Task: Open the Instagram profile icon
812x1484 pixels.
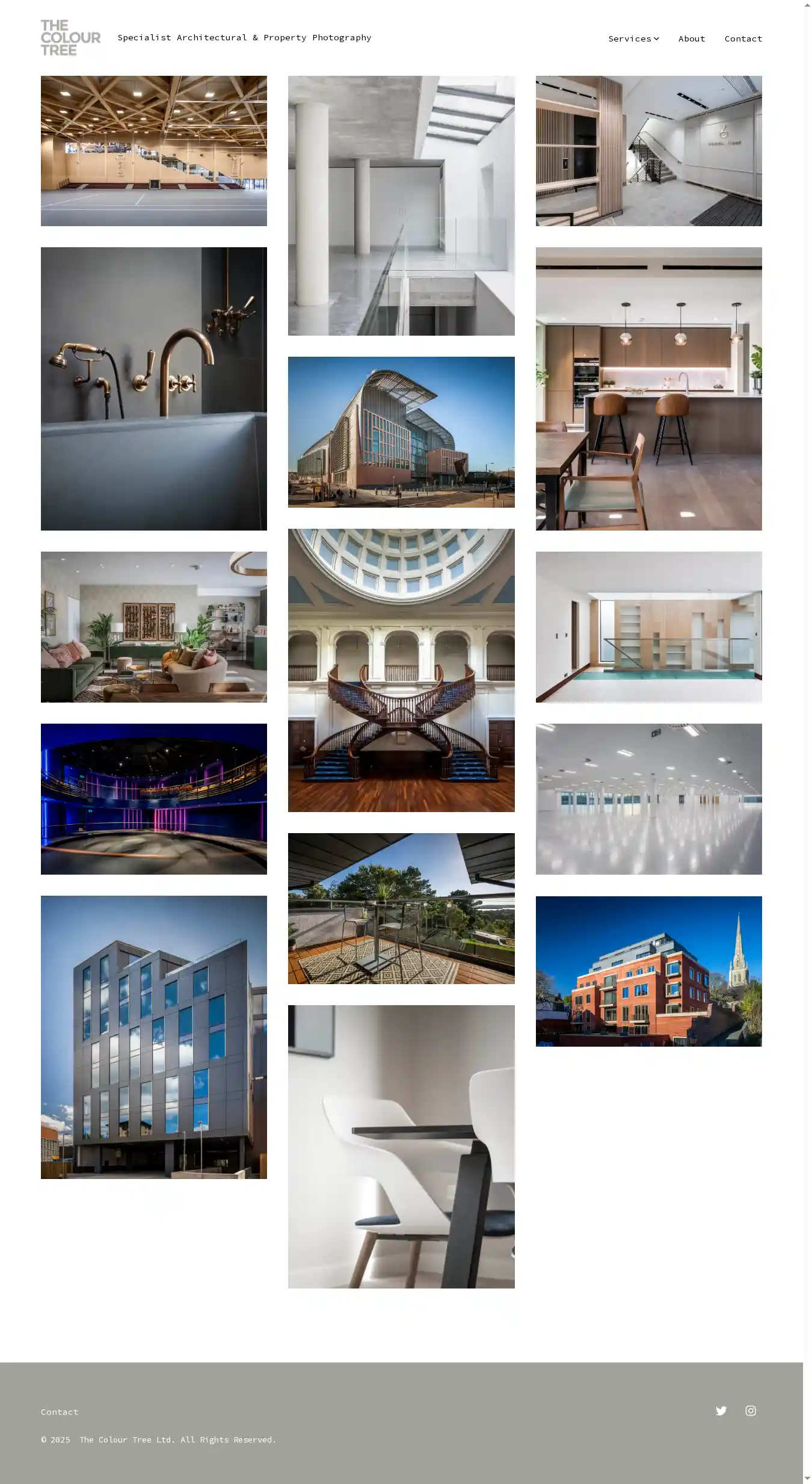Action: (x=750, y=1411)
